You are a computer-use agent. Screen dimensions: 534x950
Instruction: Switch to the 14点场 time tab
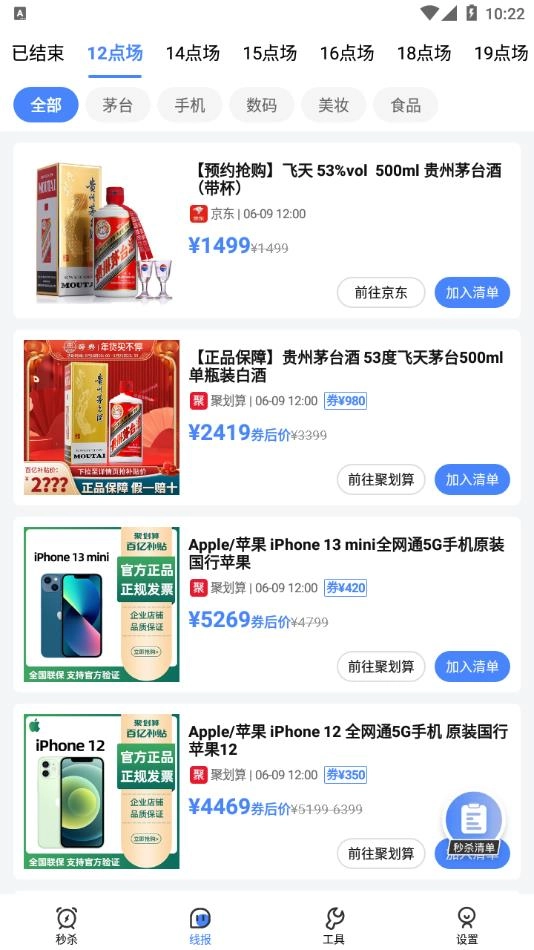click(x=193, y=53)
